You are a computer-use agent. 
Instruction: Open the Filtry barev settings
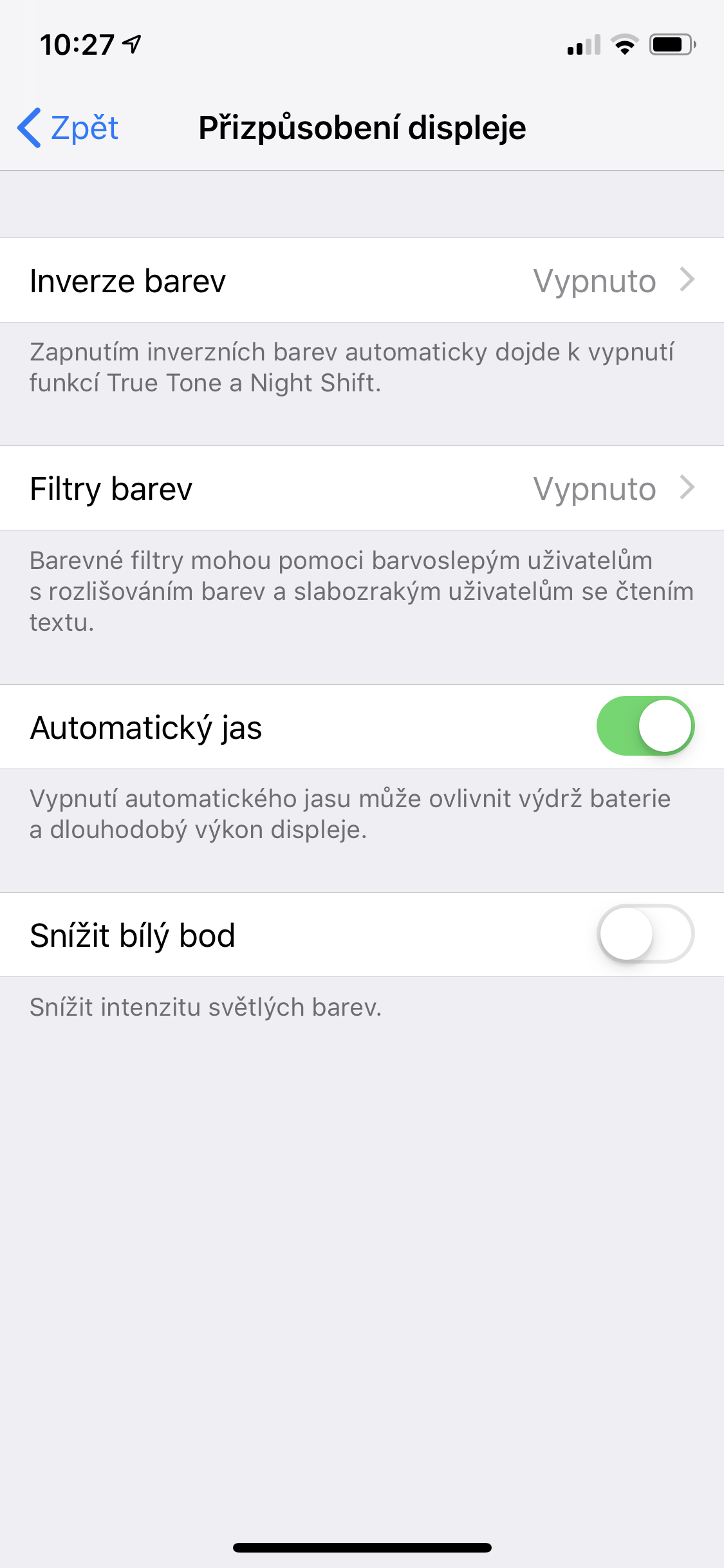(362, 488)
